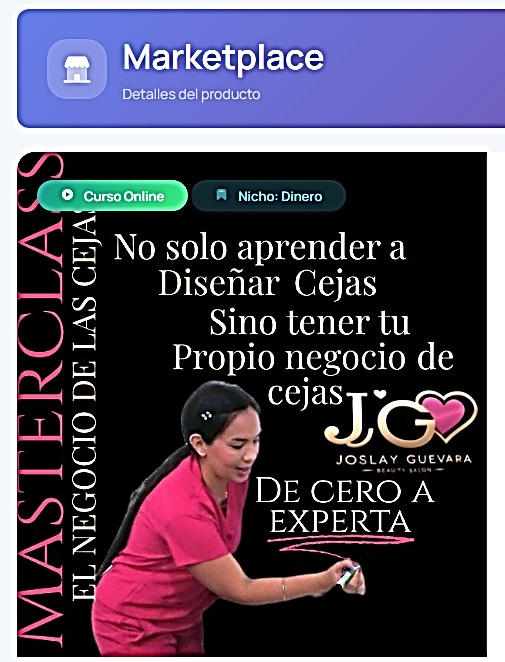The image size is (505, 662).
Task: Tap the Curso Online chip
Action: [x=112, y=195]
